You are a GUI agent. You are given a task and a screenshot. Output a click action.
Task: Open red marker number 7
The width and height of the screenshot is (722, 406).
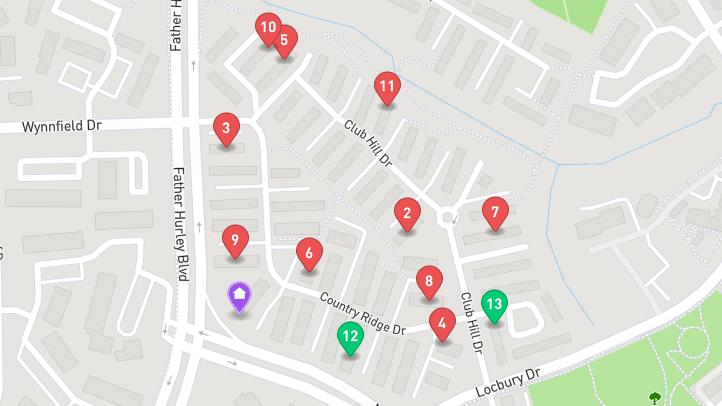click(493, 212)
